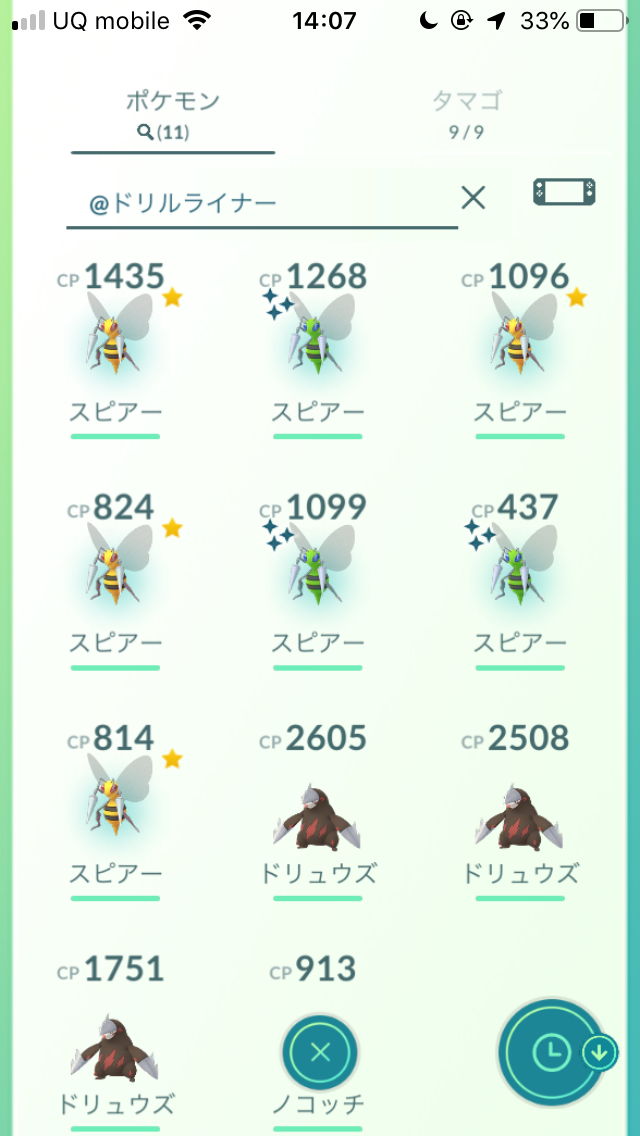Select the スピアー with CP 1096
Image resolution: width=640 pixels, height=1136 pixels.
520,348
